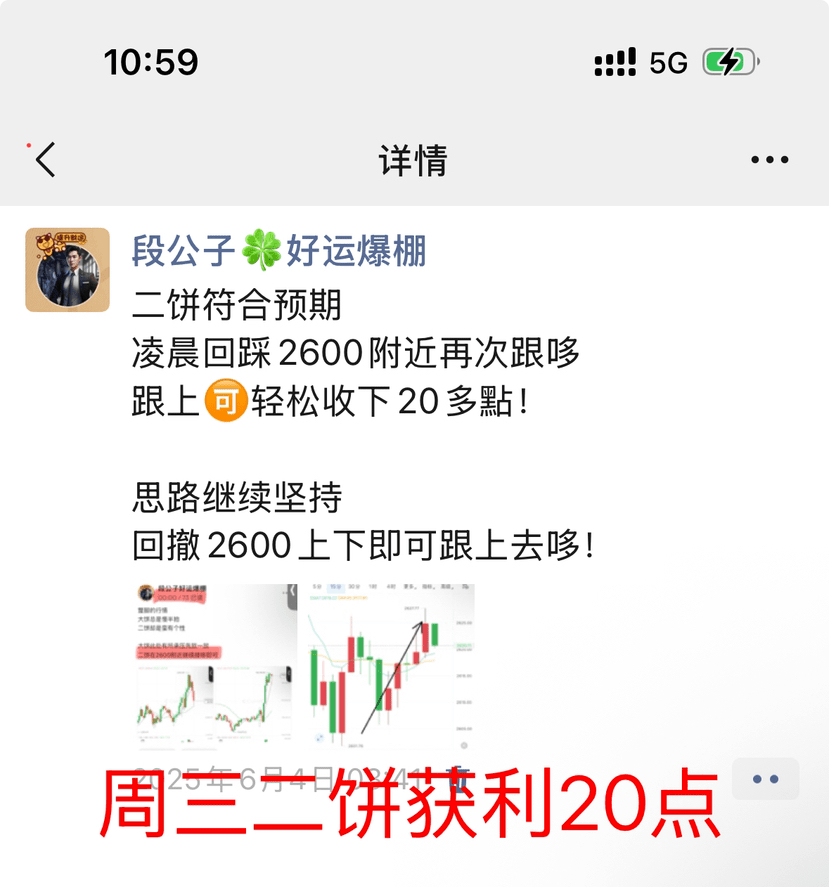View the second candlestick chart image
The image size is (829, 887).
coord(389,667)
